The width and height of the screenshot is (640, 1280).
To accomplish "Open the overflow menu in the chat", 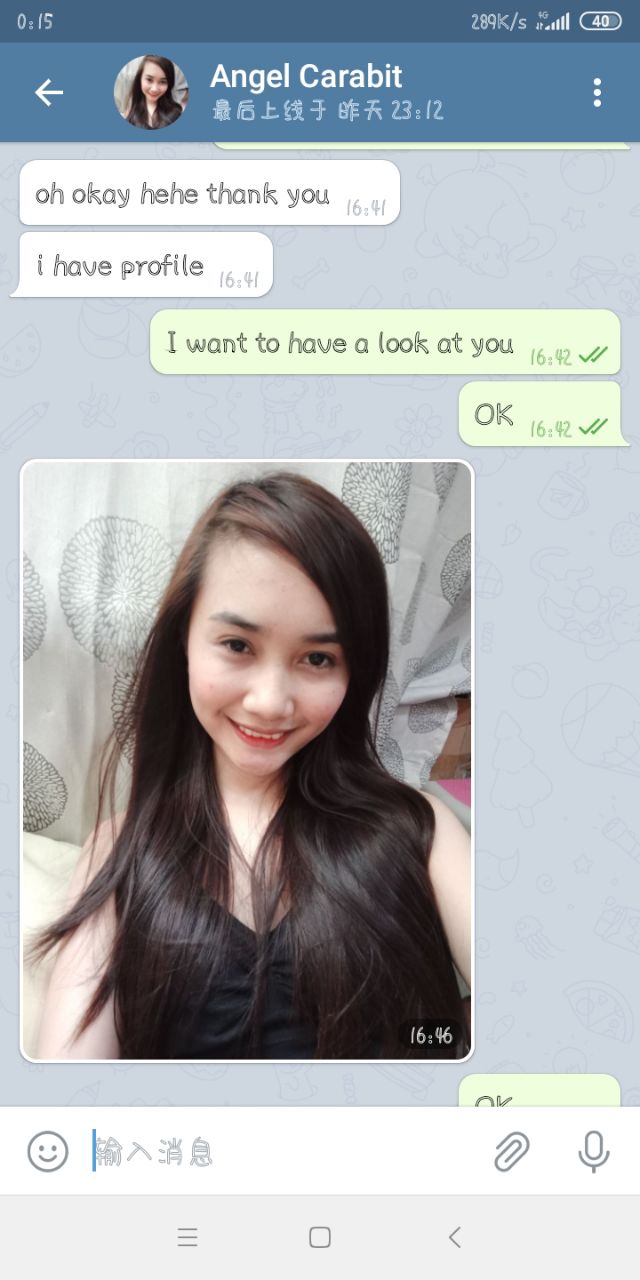I will pos(597,92).
